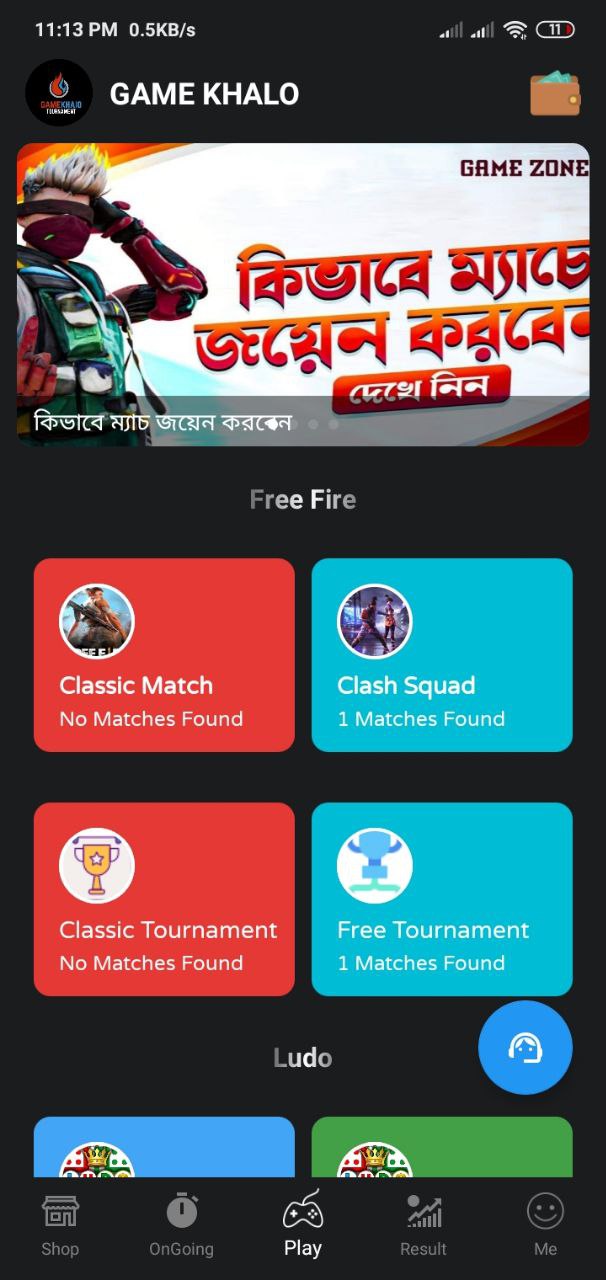
Task: Open the Free Tournament card
Action: (442, 899)
